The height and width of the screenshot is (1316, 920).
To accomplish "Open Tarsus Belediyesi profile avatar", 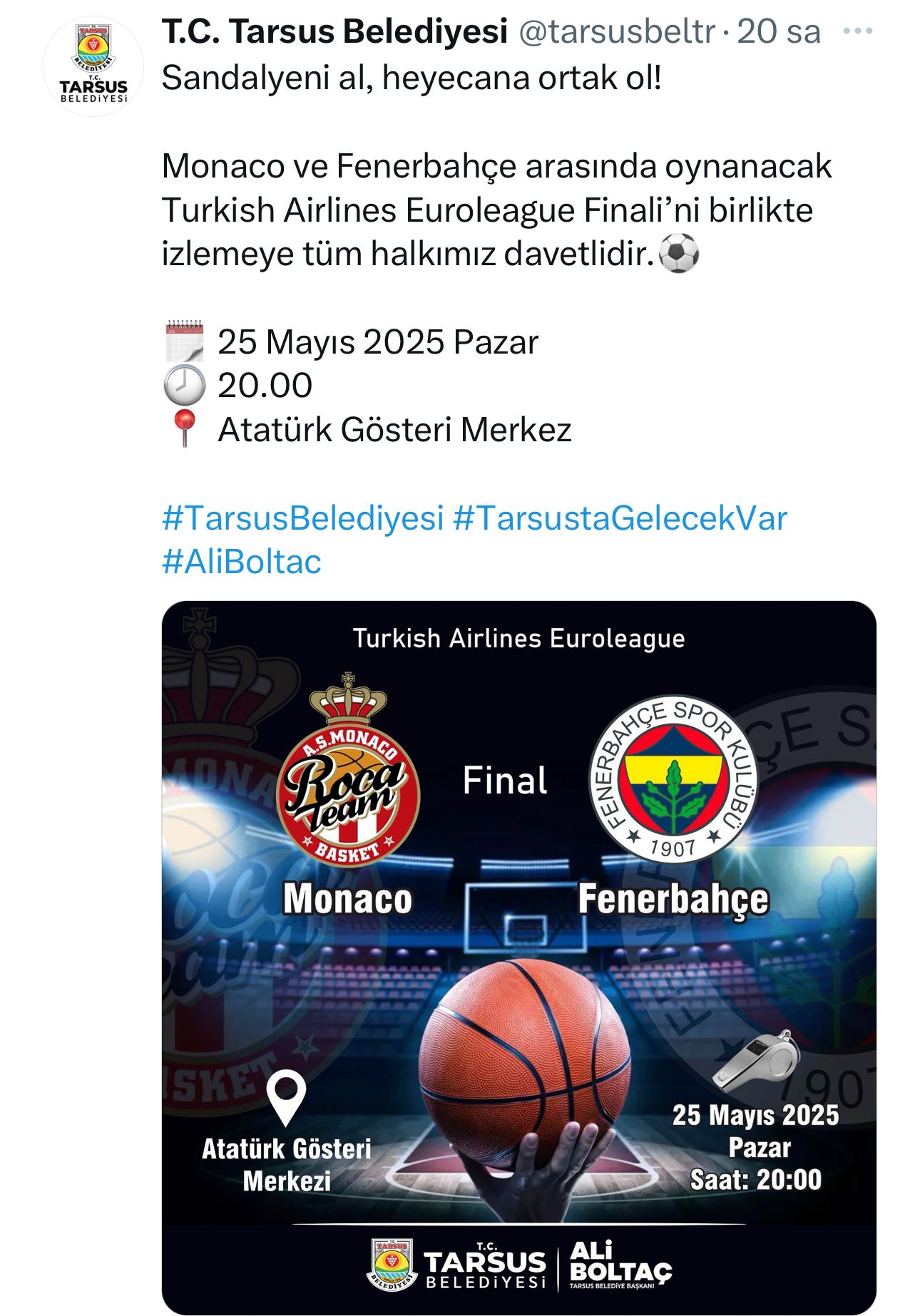I will click(93, 66).
